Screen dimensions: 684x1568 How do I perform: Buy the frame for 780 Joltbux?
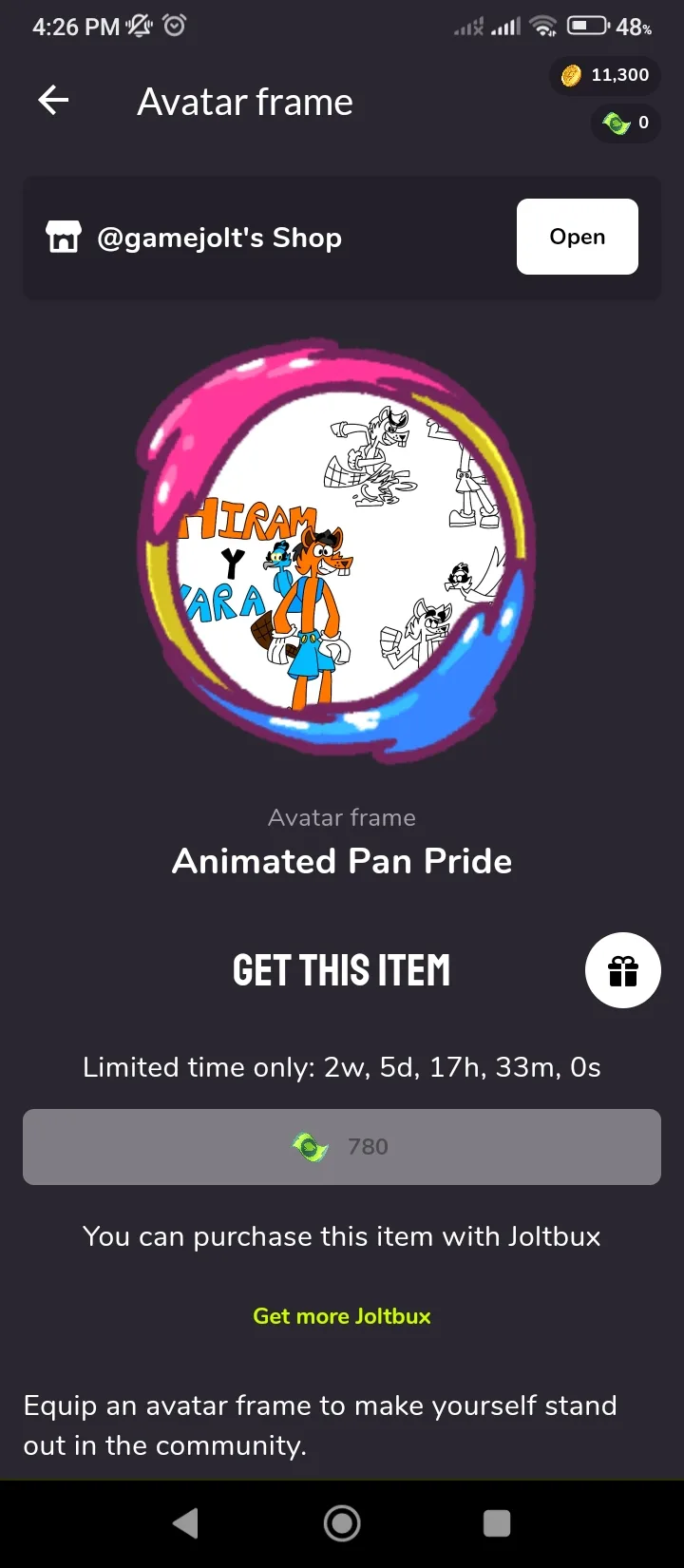click(342, 1147)
